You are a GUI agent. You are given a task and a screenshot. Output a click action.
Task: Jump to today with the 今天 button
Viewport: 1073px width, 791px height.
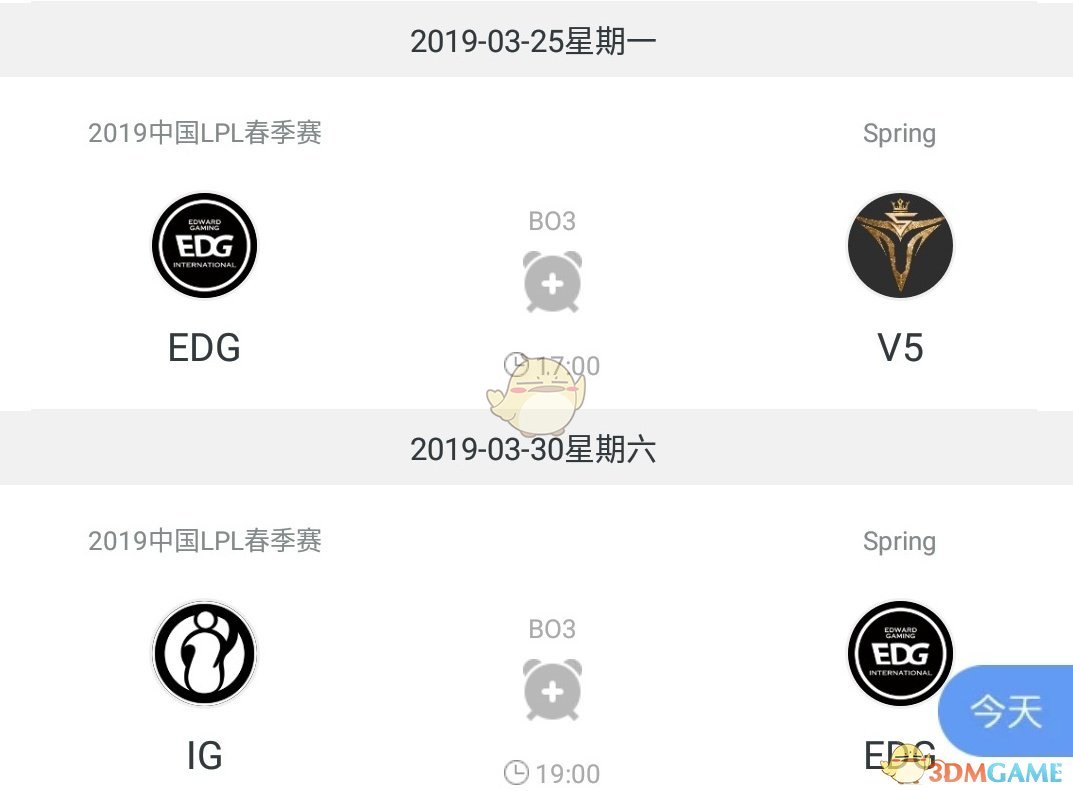[1006, 712]
